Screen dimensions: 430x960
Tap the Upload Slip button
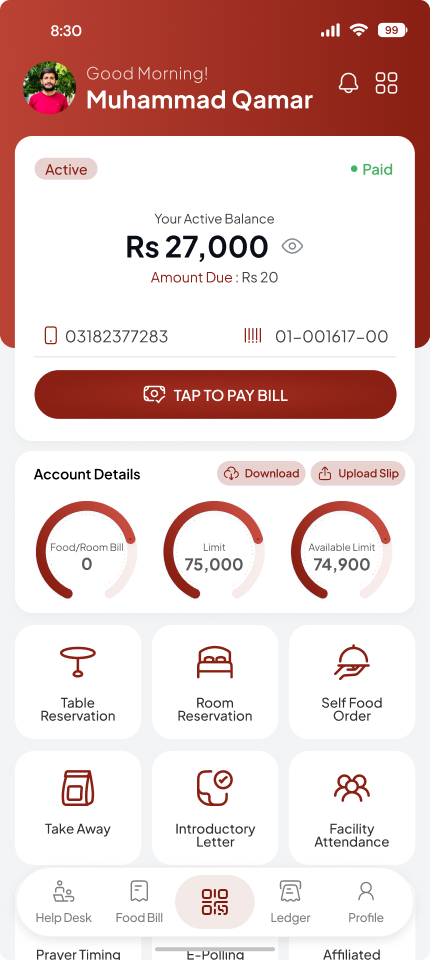pos(358,473)
